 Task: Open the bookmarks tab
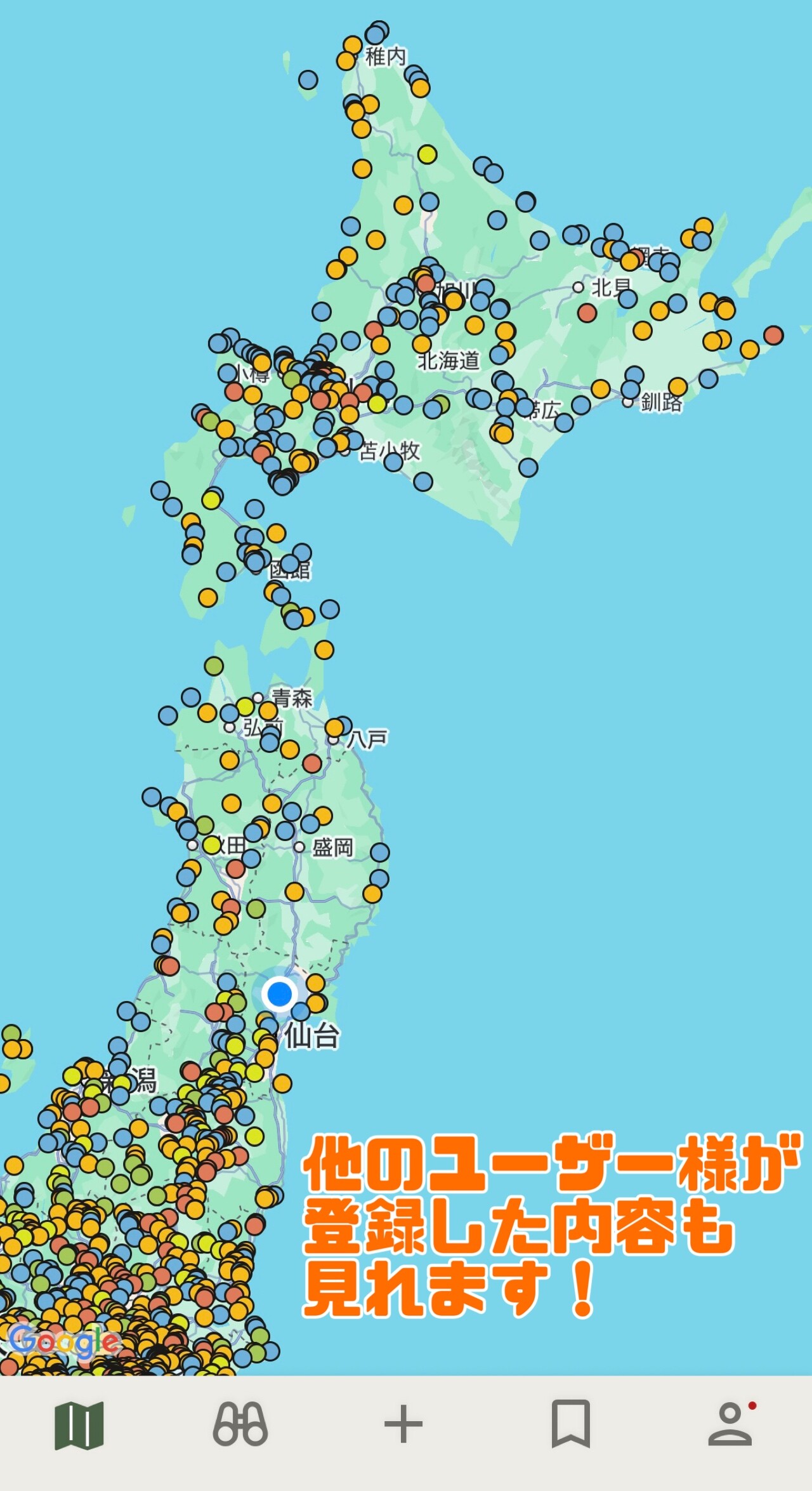click(570, 1424)
